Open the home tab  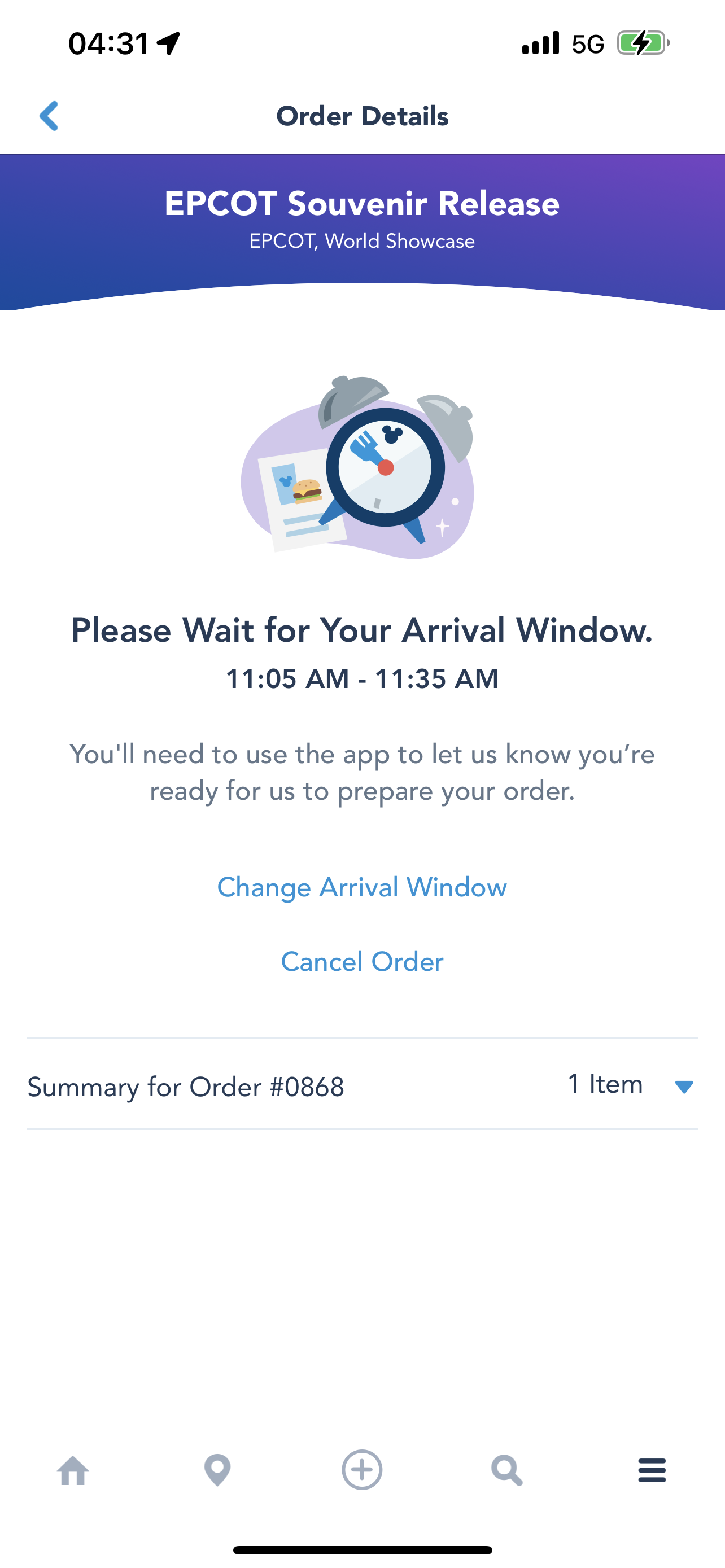tap(73, 1470)
